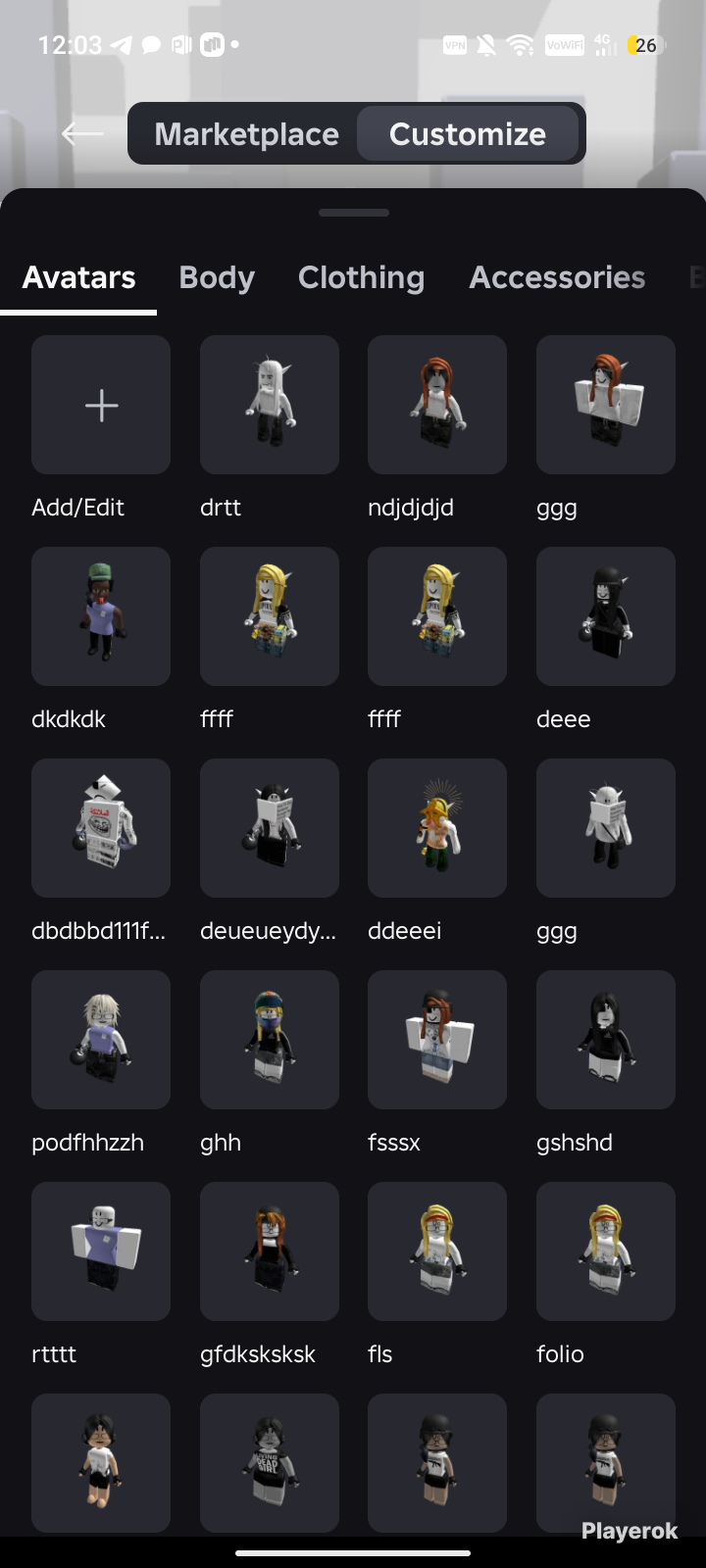Switch to the Marketplace segment

point(246,134)
